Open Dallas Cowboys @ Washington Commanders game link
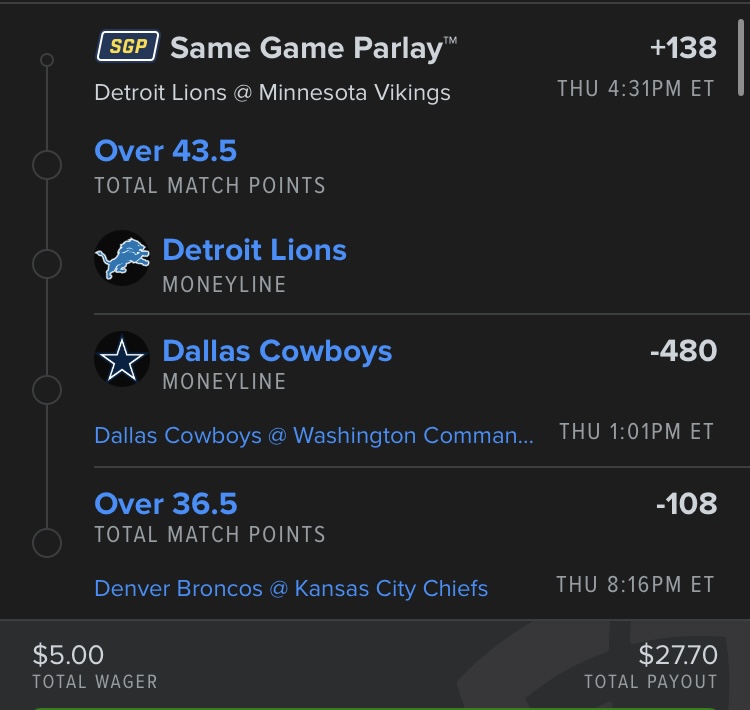750x710 pixels. (x=313, y=436)
